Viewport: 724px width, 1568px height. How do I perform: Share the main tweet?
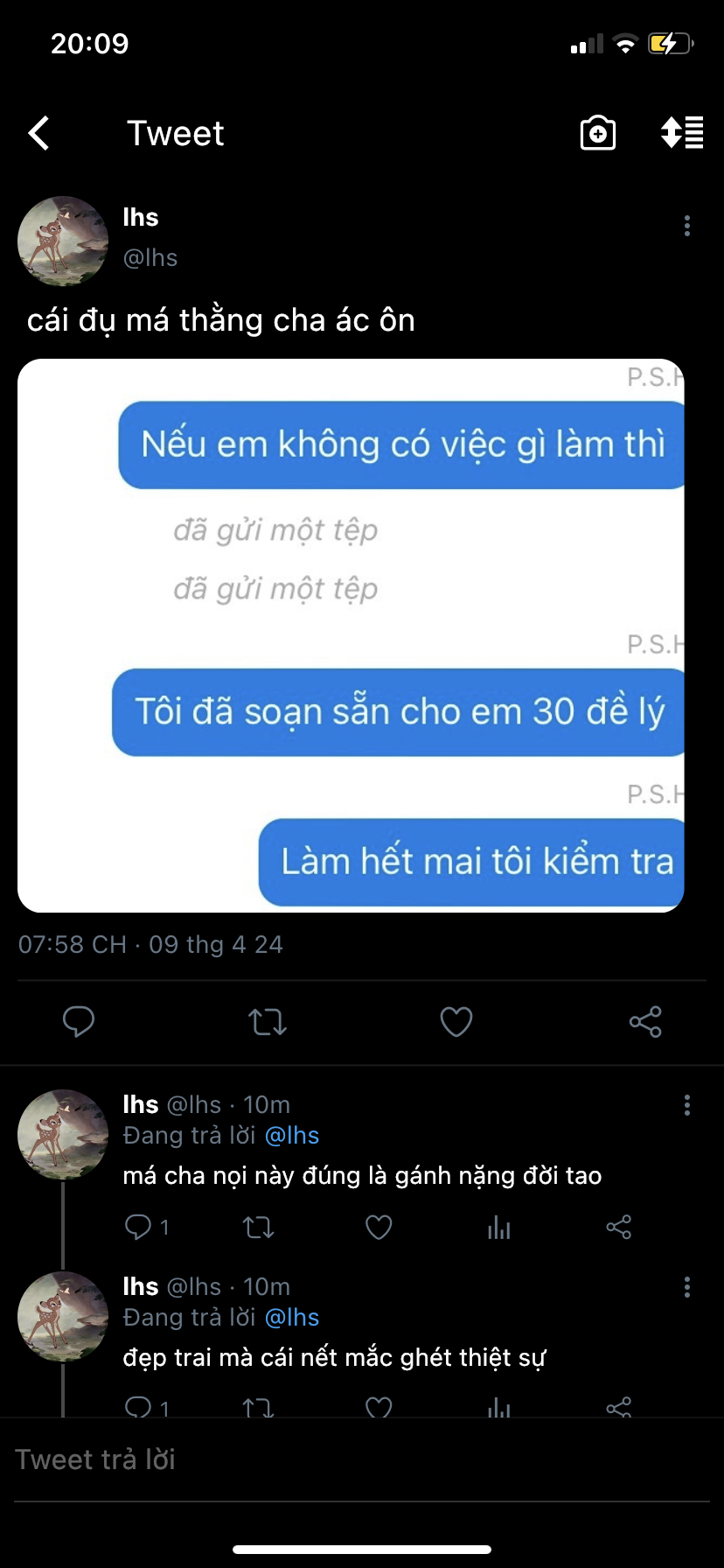pos(645,1021)
